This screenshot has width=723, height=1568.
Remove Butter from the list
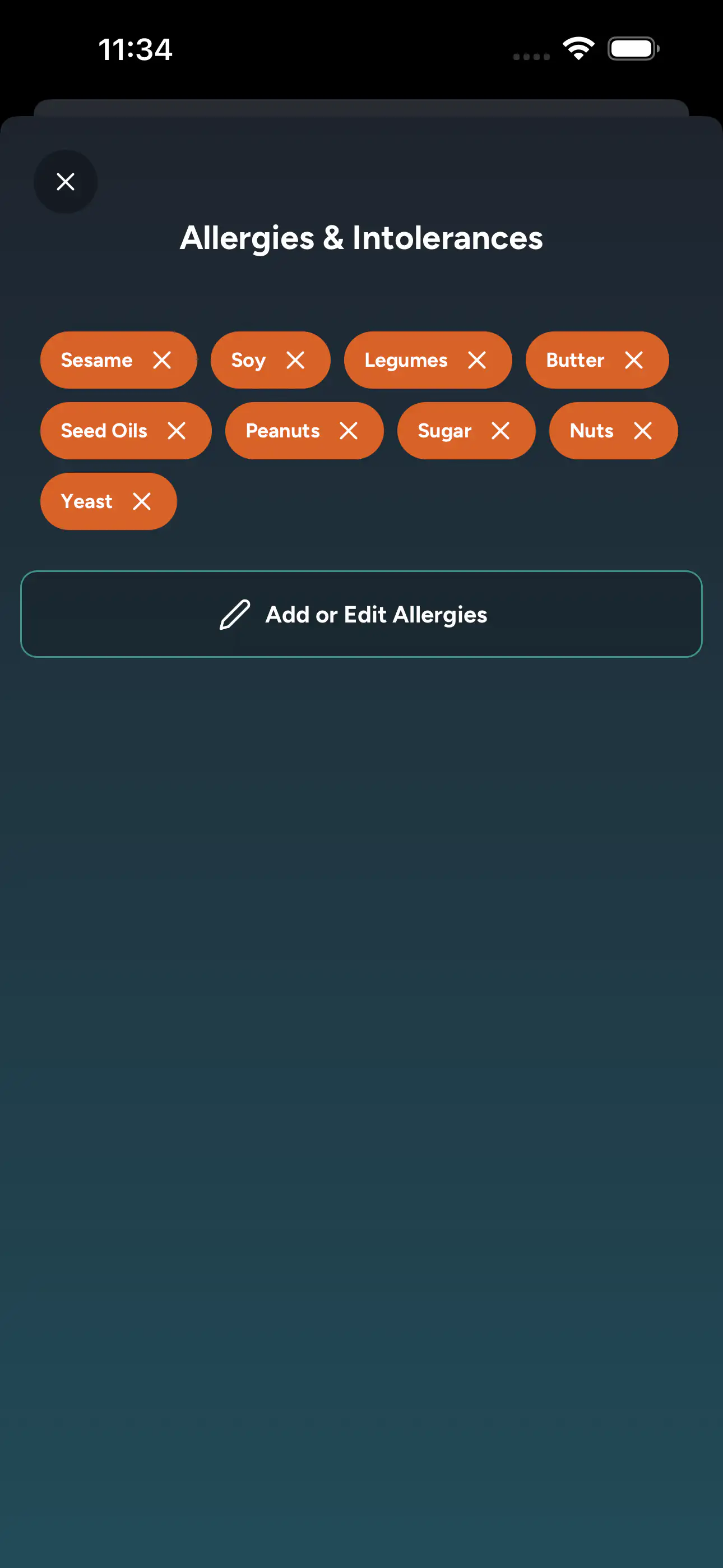[x=633, y=359]
